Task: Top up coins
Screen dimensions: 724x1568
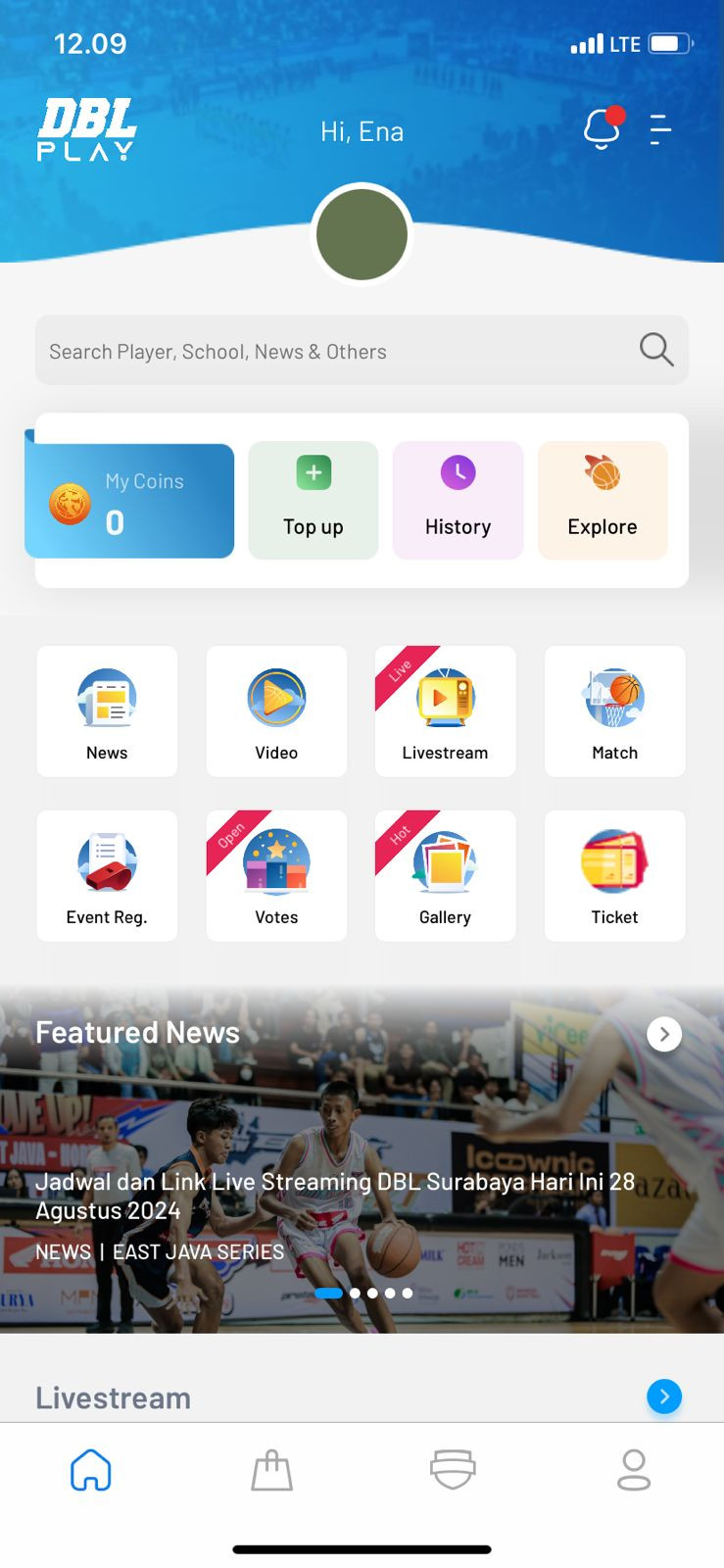Action: tap(314, 501)
